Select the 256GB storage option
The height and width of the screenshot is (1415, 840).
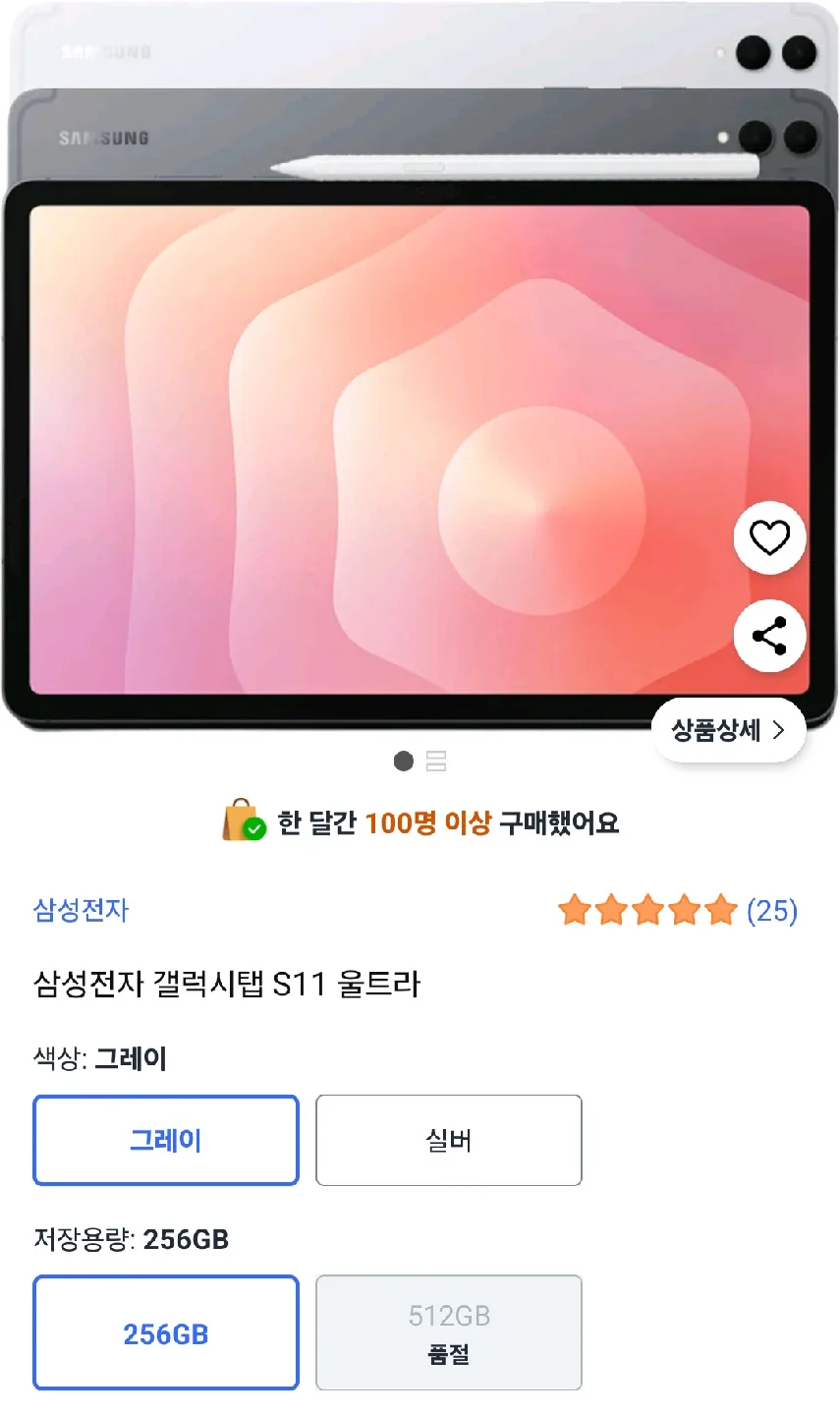coord(166,1333)
